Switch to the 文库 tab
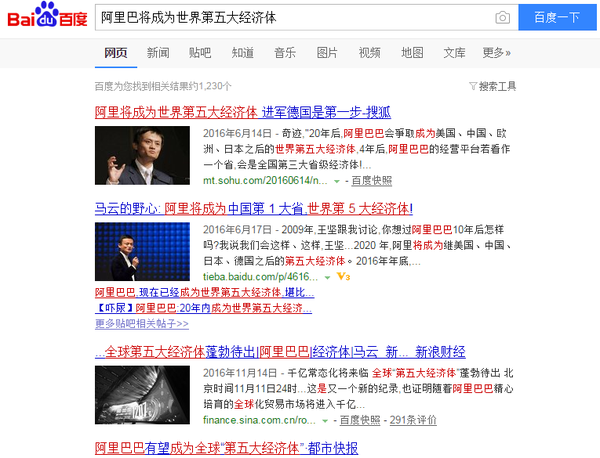 click(454, 52)
